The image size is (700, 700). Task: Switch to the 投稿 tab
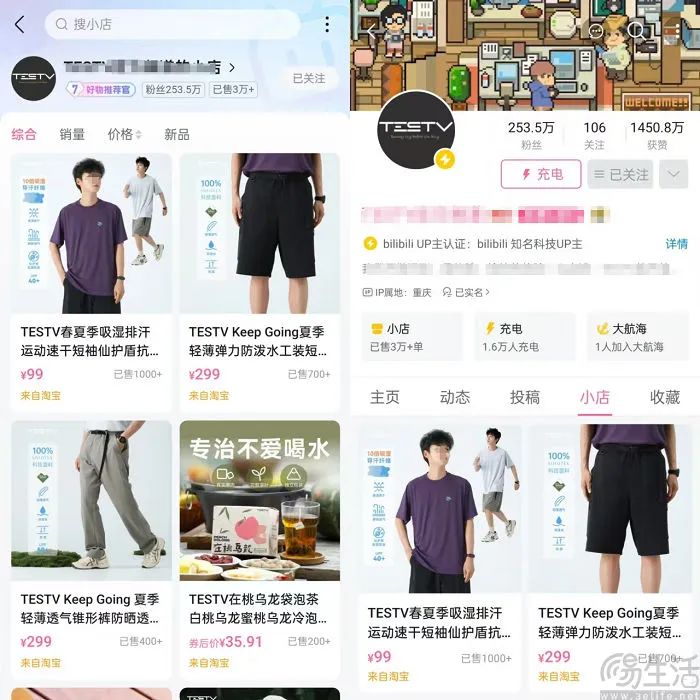(x=525, y=397)
